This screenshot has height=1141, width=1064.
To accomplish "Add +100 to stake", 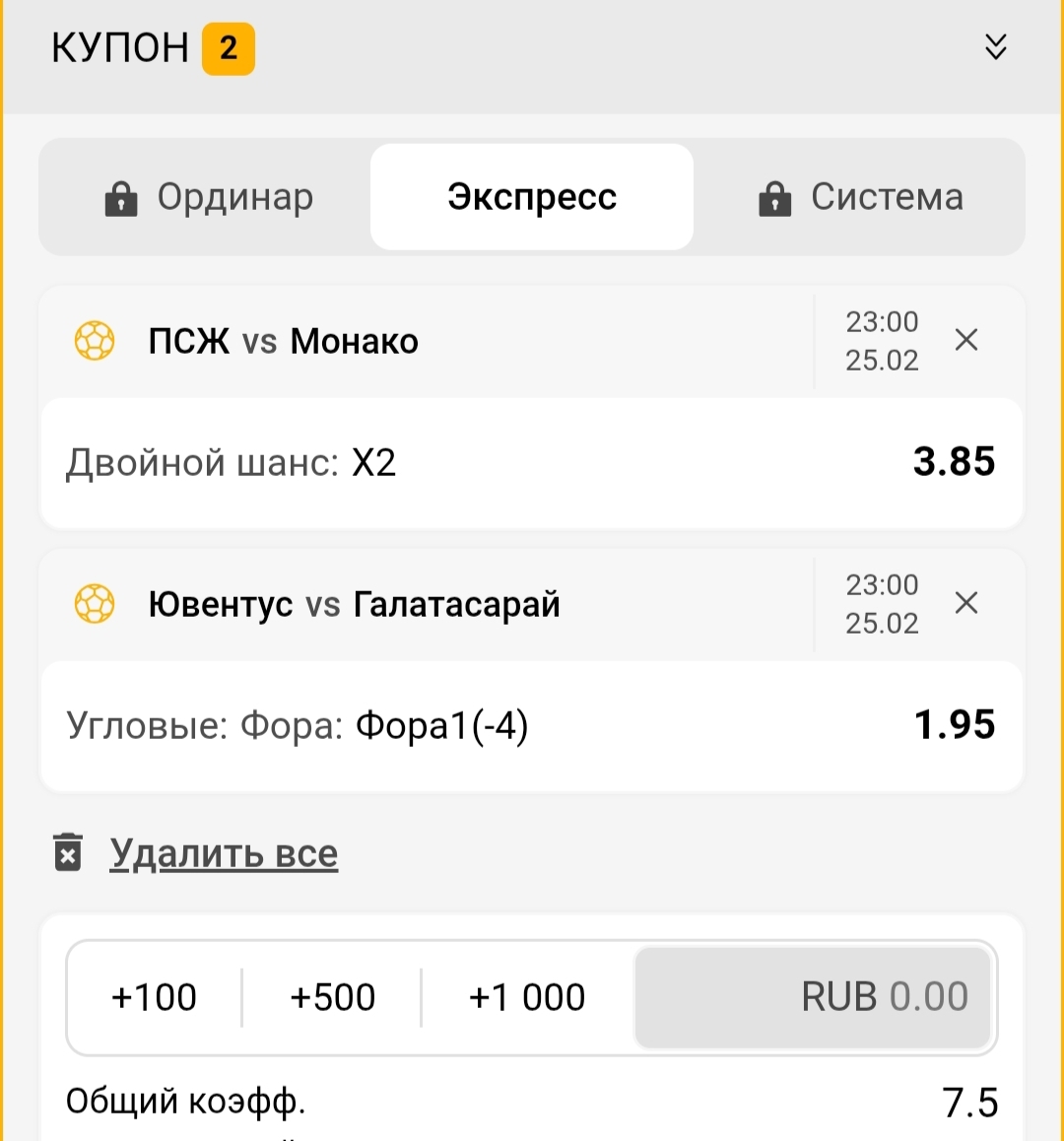I will 154,997.
